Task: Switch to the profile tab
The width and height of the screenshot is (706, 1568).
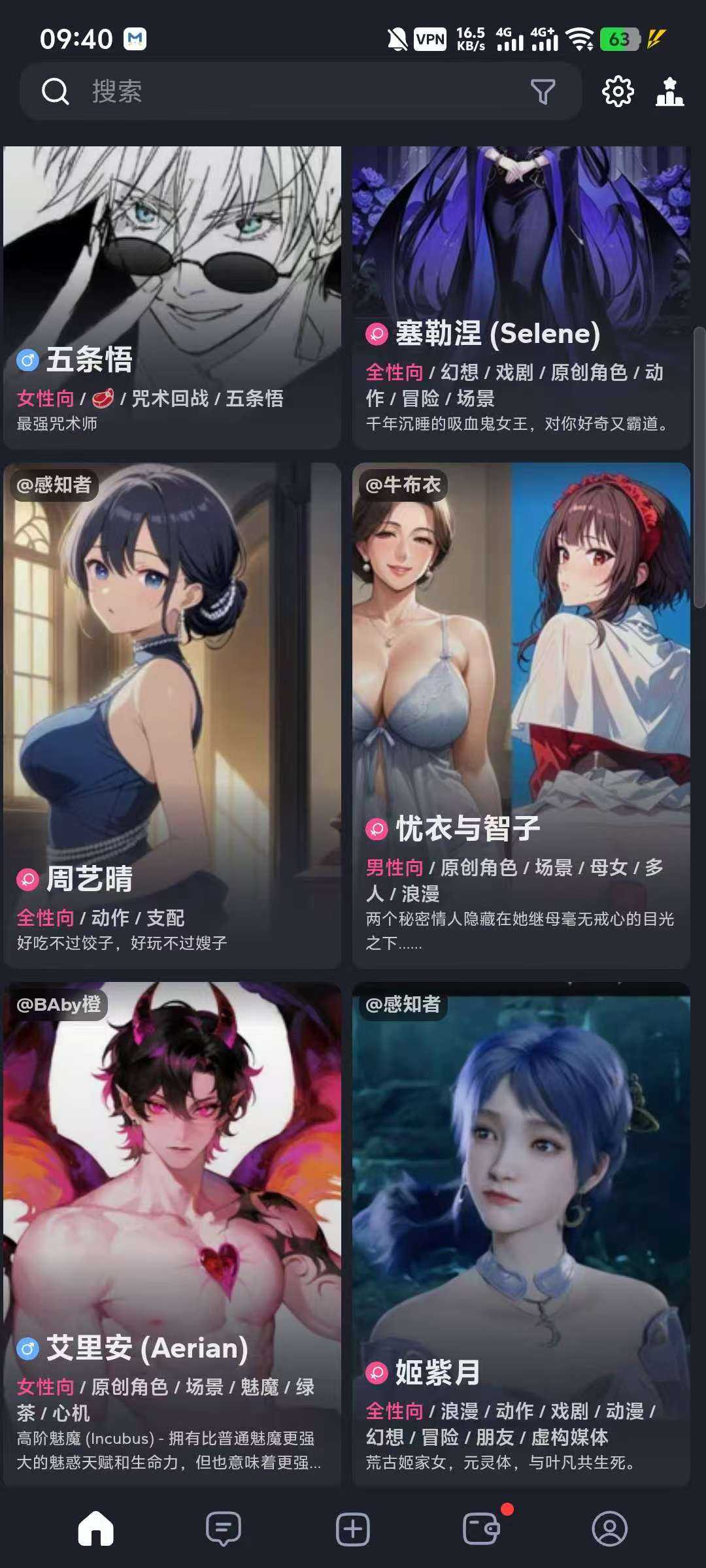Action: [x=609, y=1529]
